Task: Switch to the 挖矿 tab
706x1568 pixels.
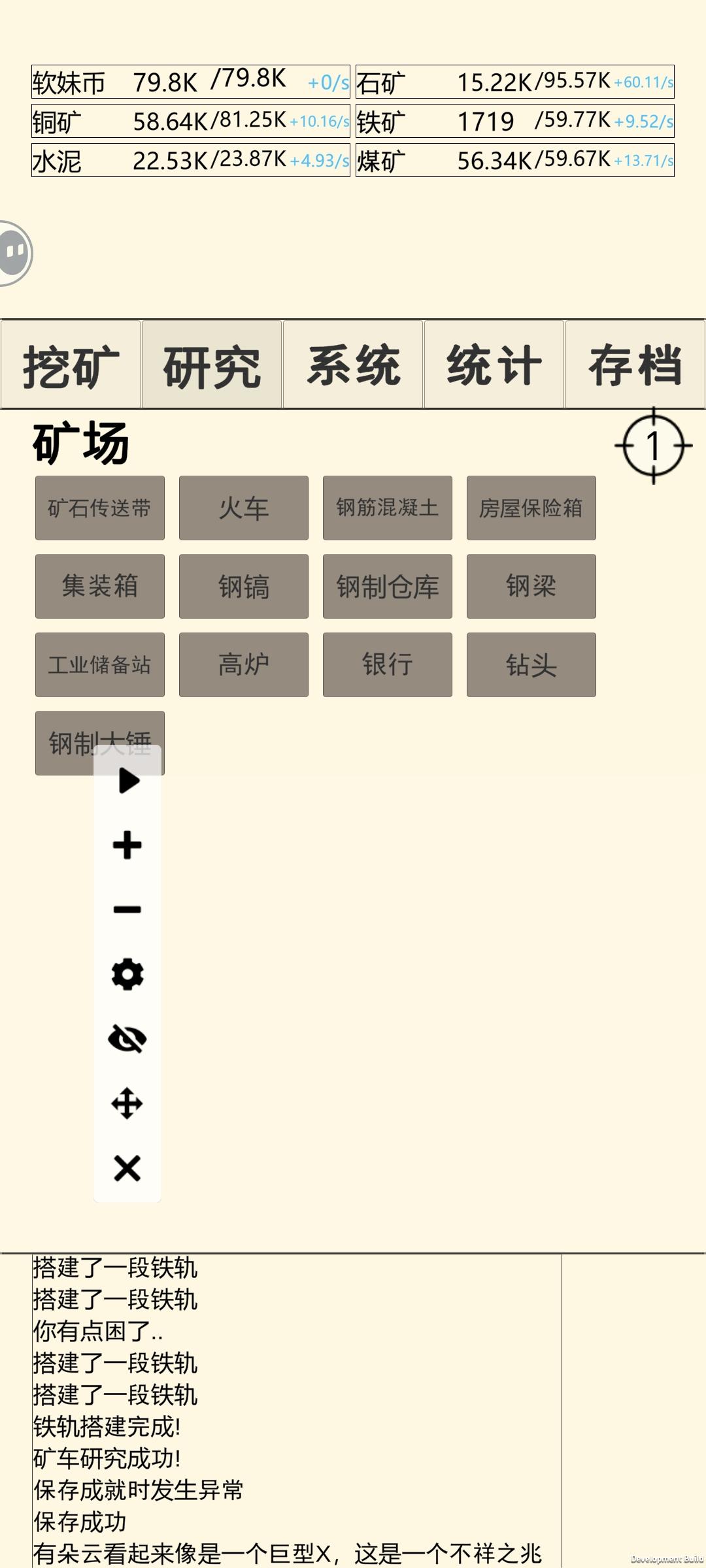Action: pyautogui.click(x=71, y=365)
